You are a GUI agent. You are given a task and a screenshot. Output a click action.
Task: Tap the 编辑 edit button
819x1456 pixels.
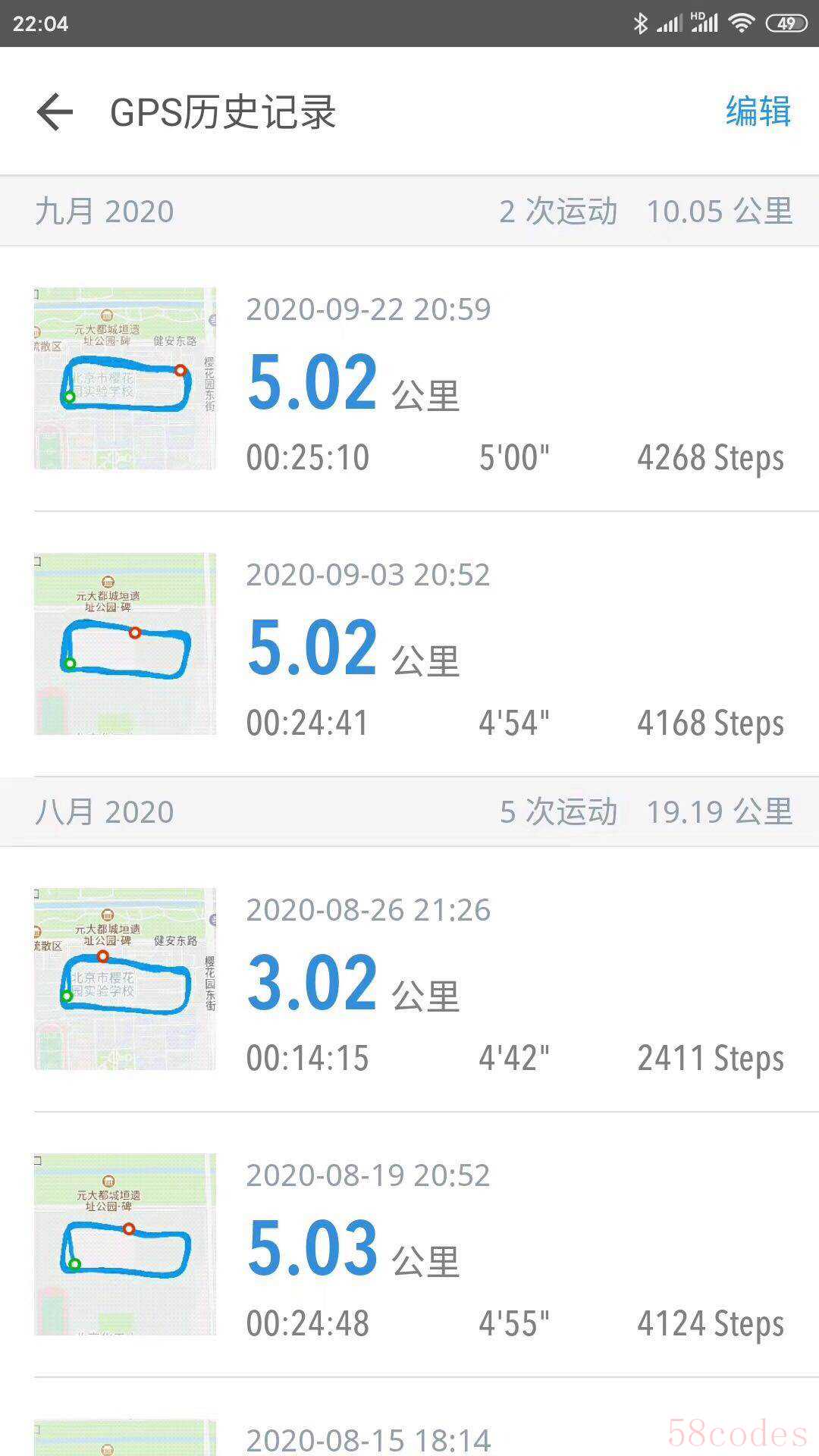pos(758,111)
